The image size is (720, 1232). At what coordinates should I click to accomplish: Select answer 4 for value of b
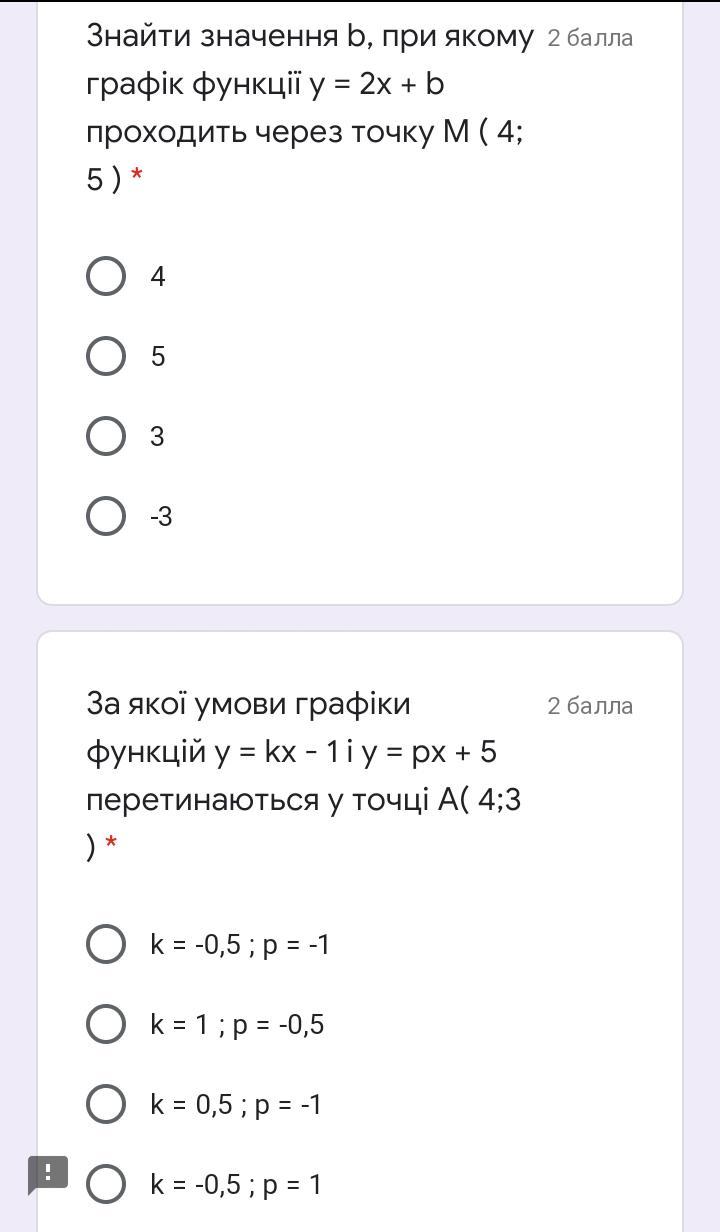pyautogui.click(x=106, y=276)
